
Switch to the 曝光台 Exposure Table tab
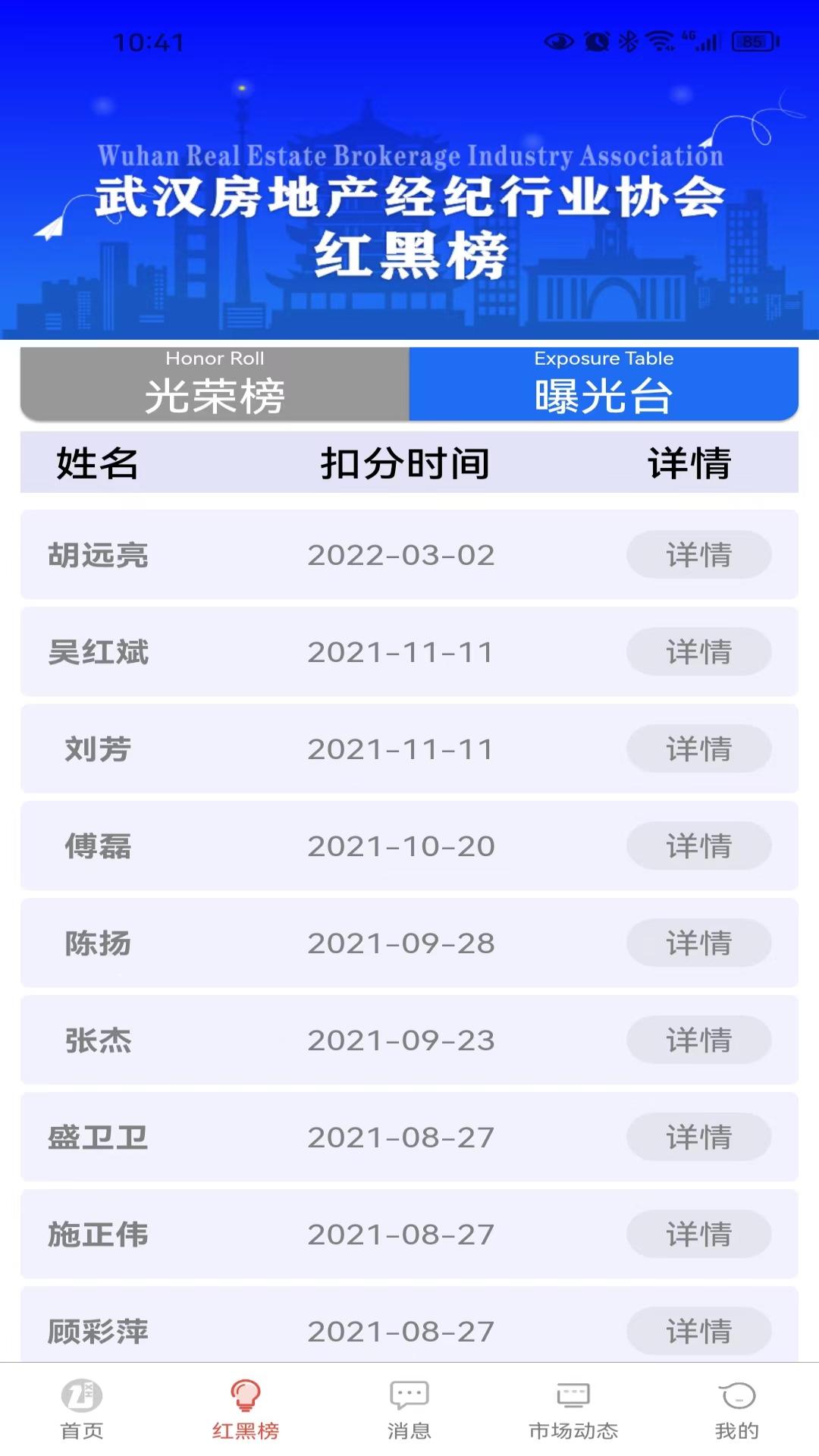604,384
